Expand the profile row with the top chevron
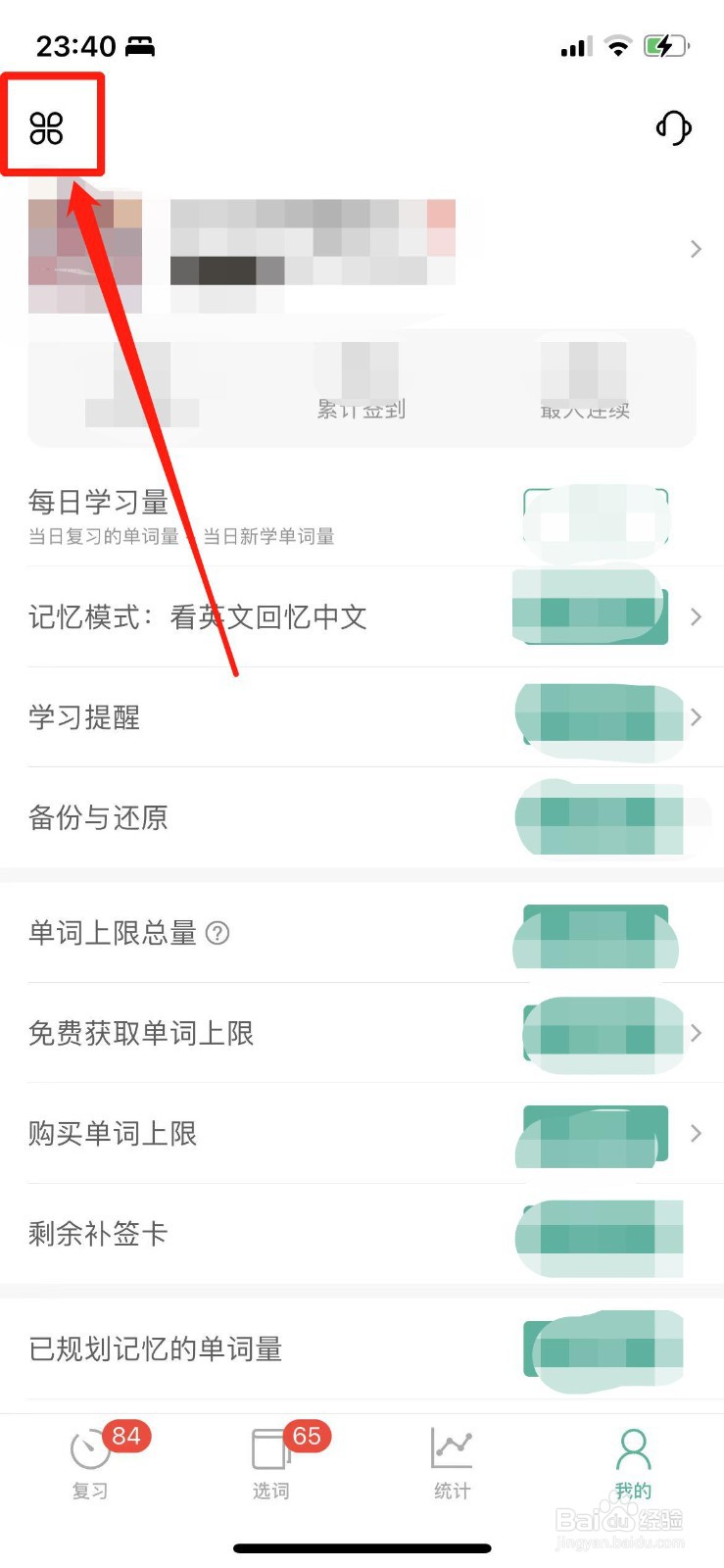This screenshot has height=1568, width=724. [696, 248]
